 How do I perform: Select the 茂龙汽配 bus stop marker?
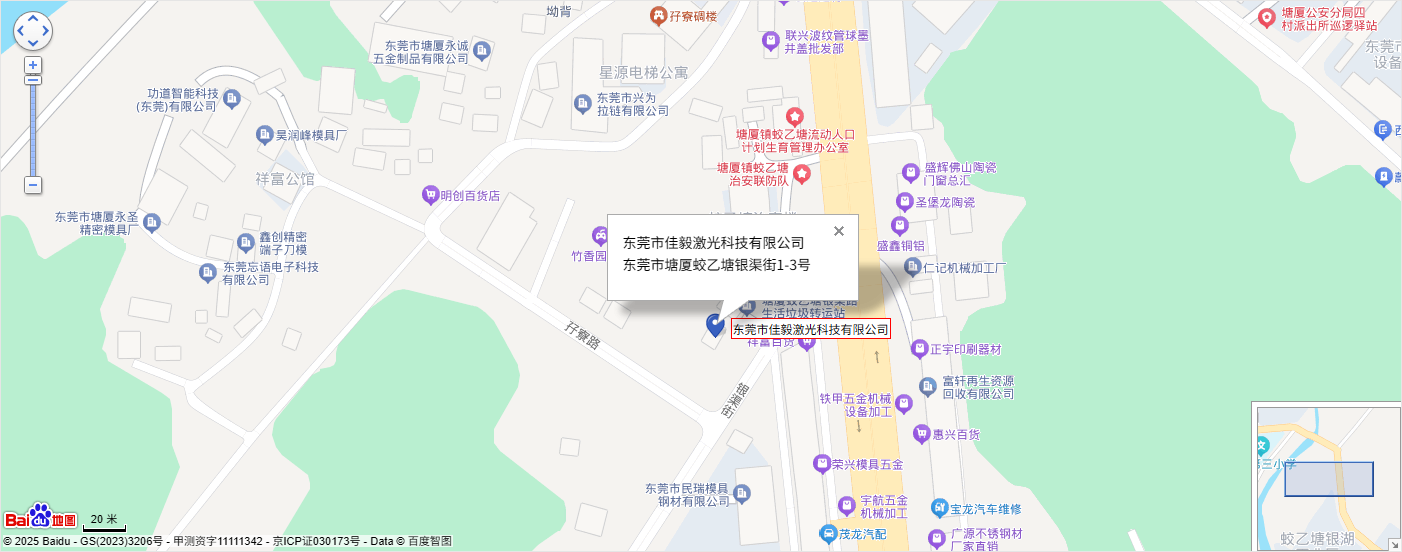click(x=828, y=534)
